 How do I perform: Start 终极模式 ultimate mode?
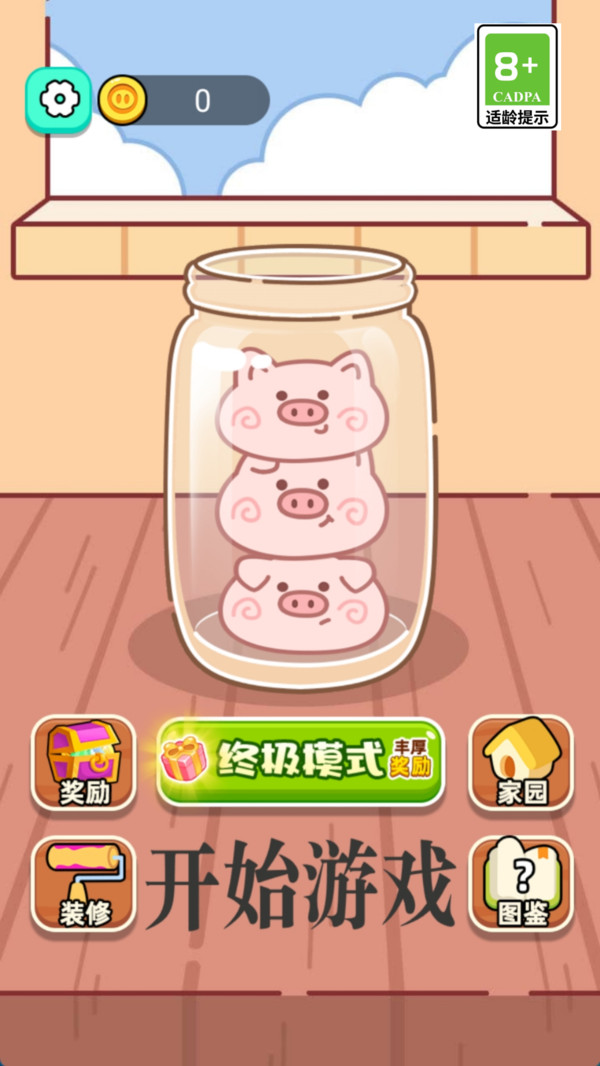tap(300, 761)
